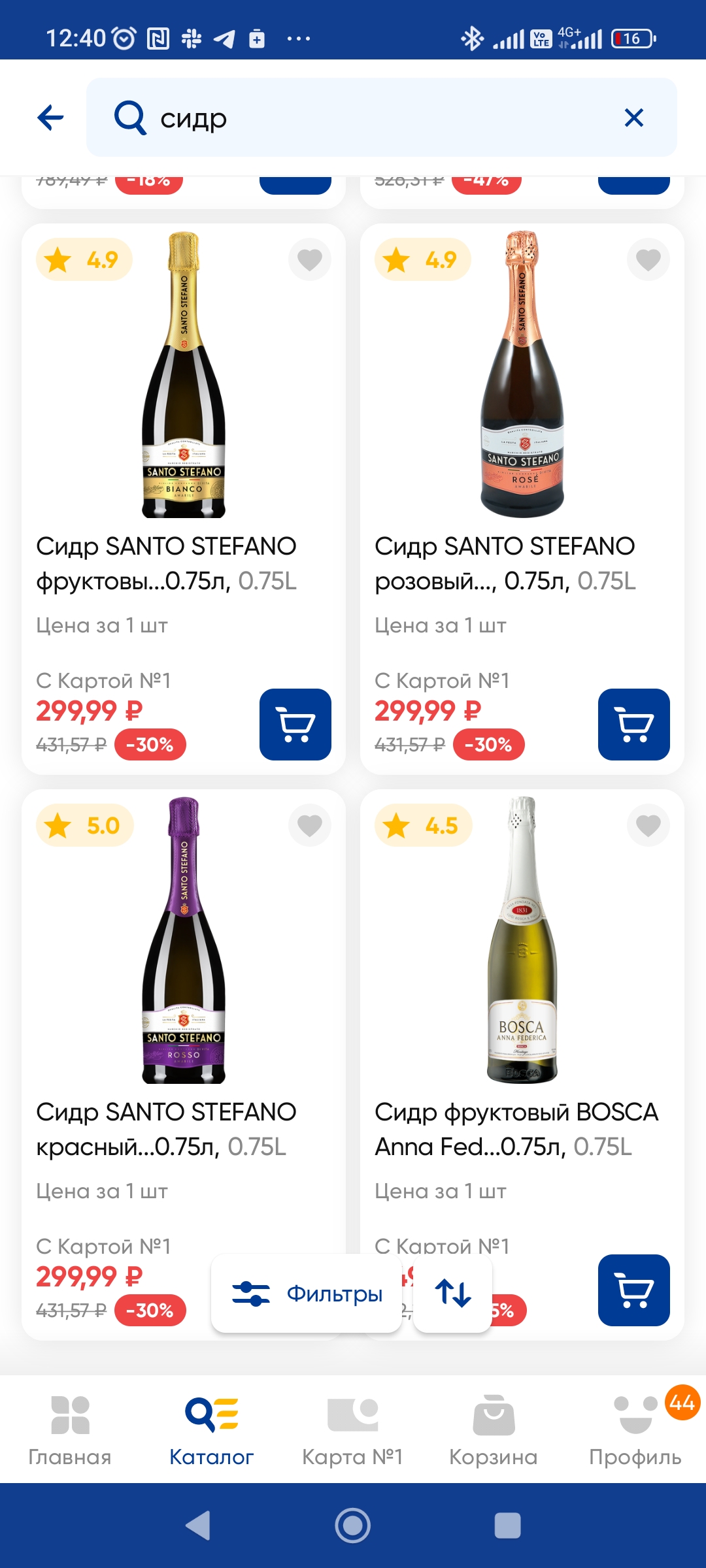Add Santo Stefano Bianco cider to favorites
The width and height of the screenshot is (706, 1568).
(309, 259)
